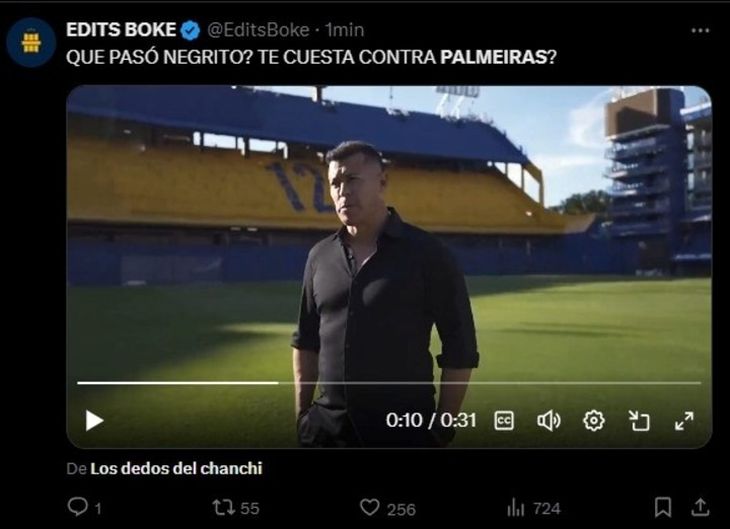The height and width of the screenshot is (529, 730).
Task: Mute the video volume
Action: click(548, 421)
